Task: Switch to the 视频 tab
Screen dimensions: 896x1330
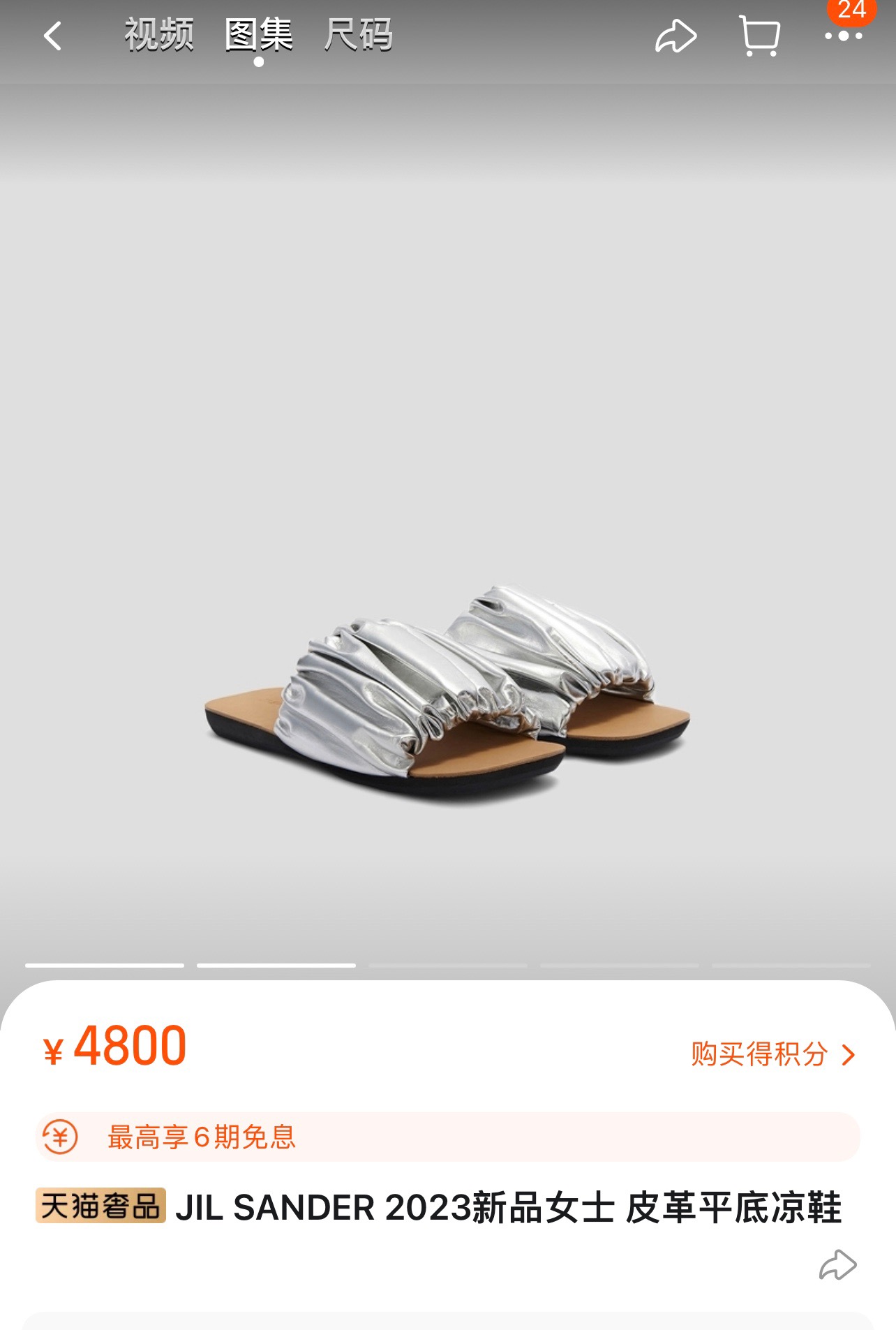Action: pyautogui.click(x=159, y=35)
